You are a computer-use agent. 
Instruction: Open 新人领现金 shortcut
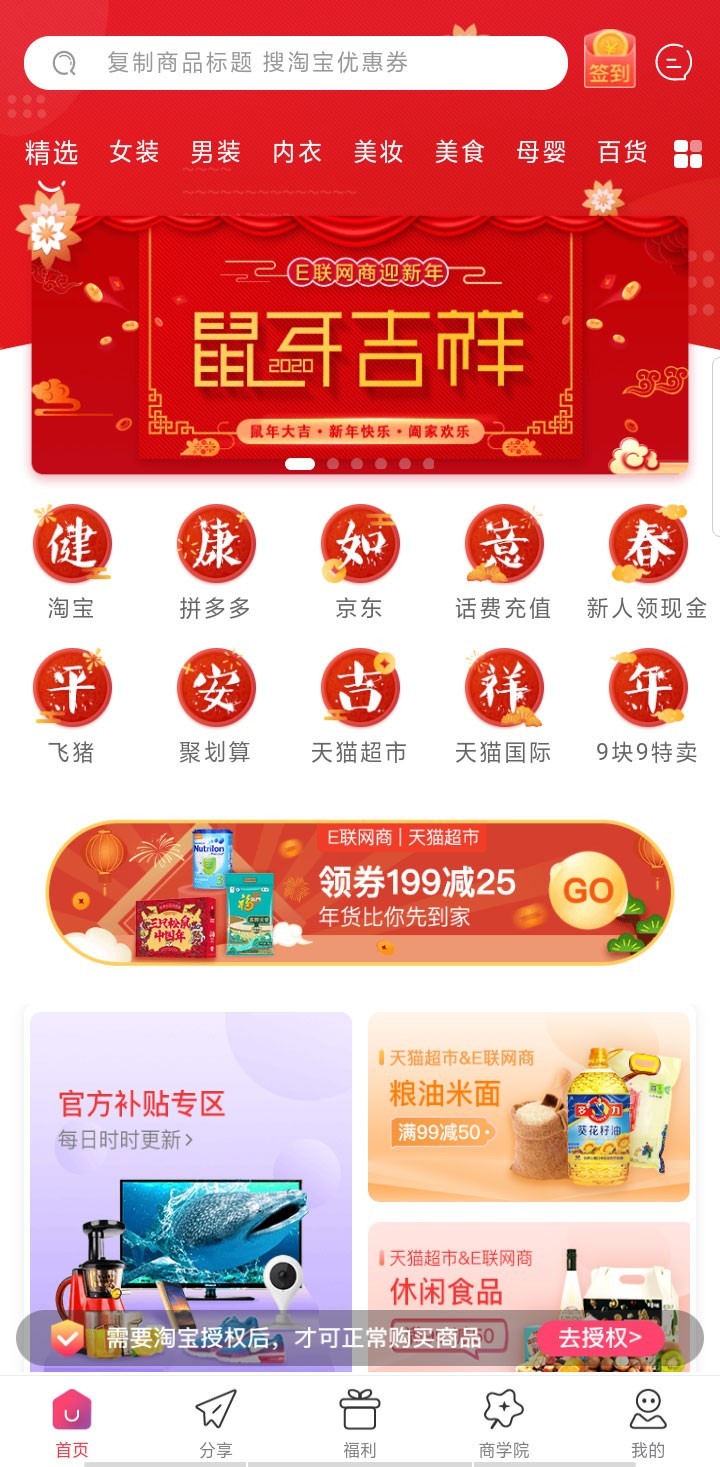pyautogui.click(x=647, y=562)
